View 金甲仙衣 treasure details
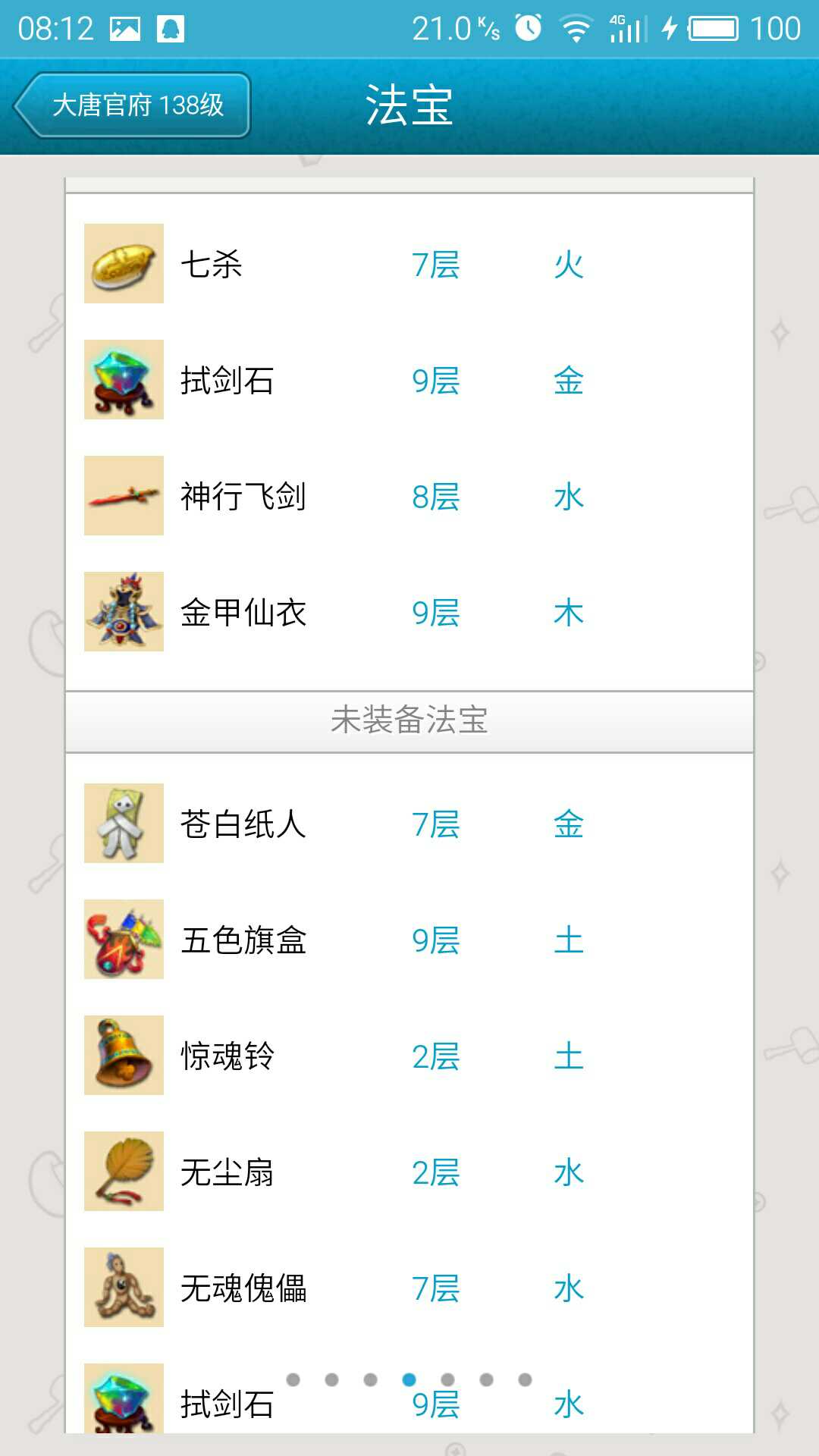This screenshot has width=819, height=1456. click(409, 612)
